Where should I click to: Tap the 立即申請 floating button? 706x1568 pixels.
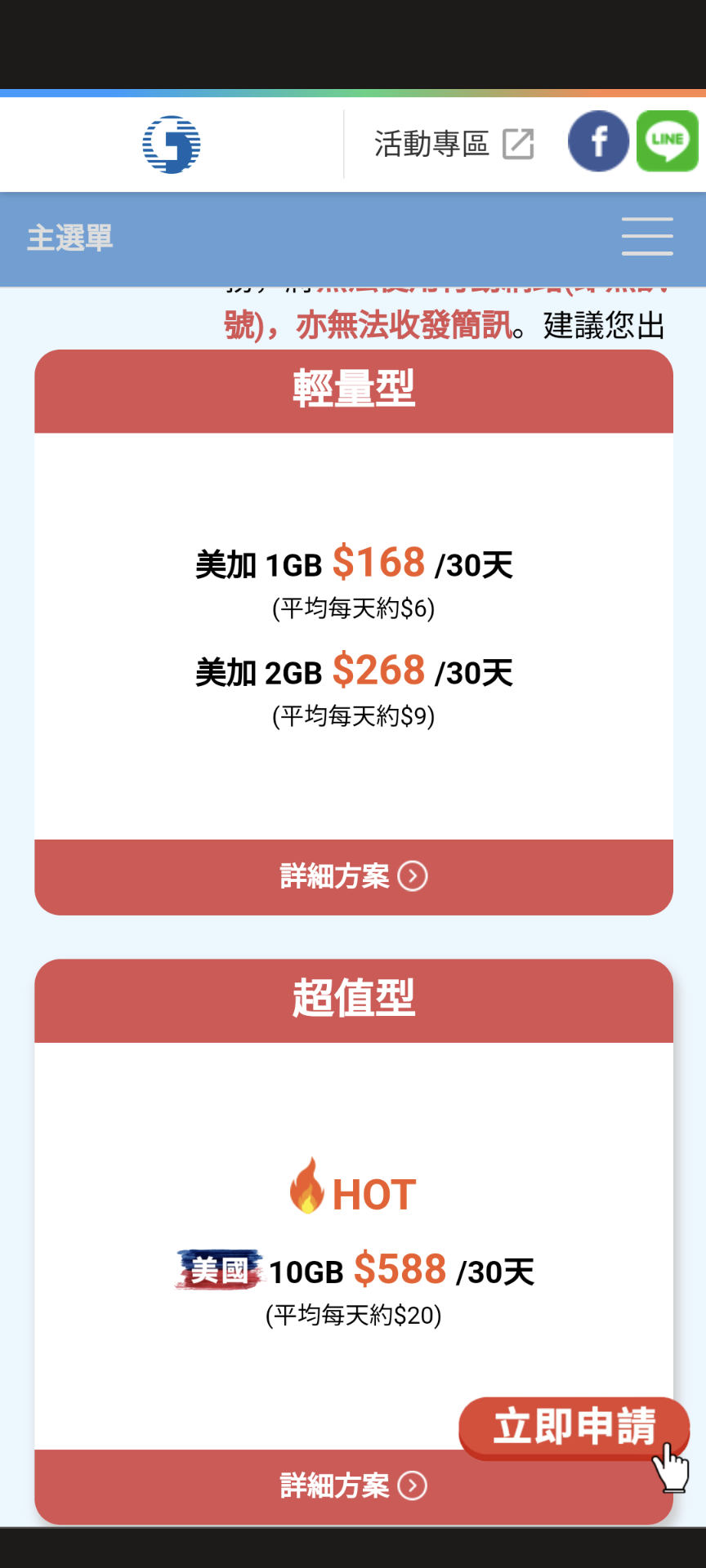[x=574, y=1427]
